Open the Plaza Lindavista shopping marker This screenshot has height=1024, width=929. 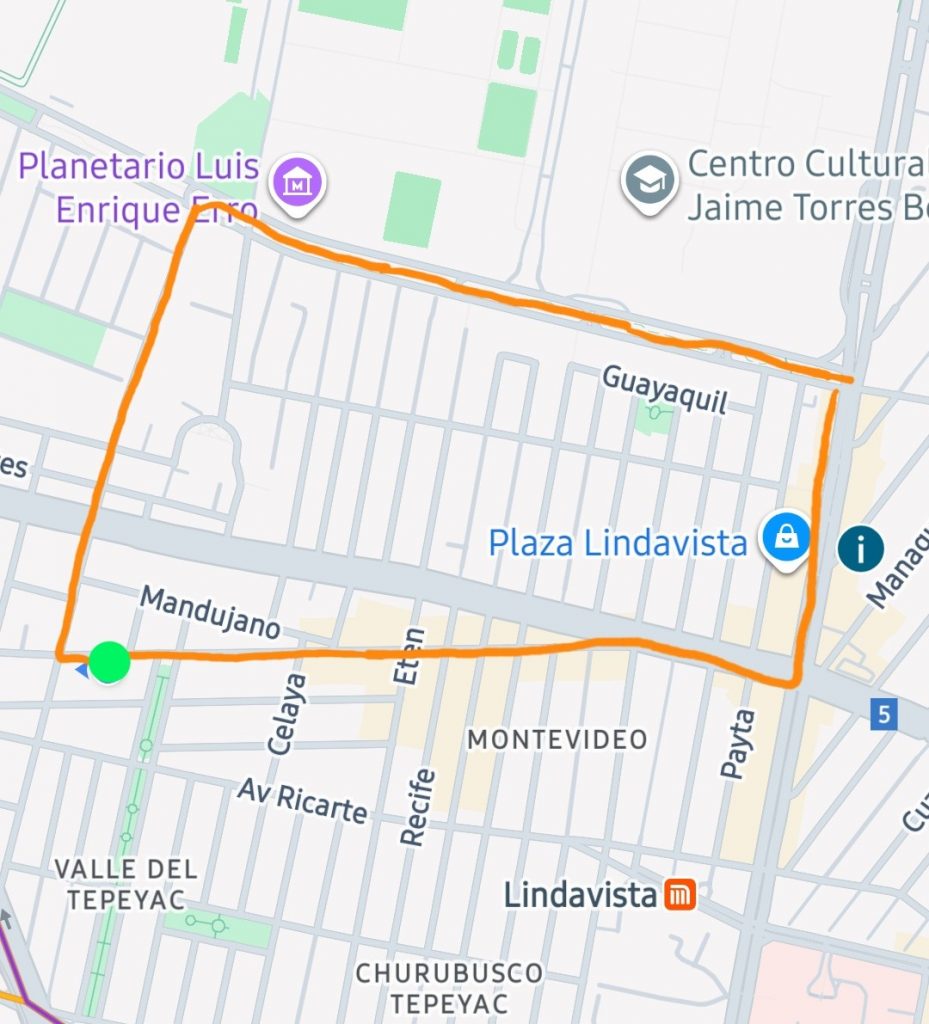788,539
